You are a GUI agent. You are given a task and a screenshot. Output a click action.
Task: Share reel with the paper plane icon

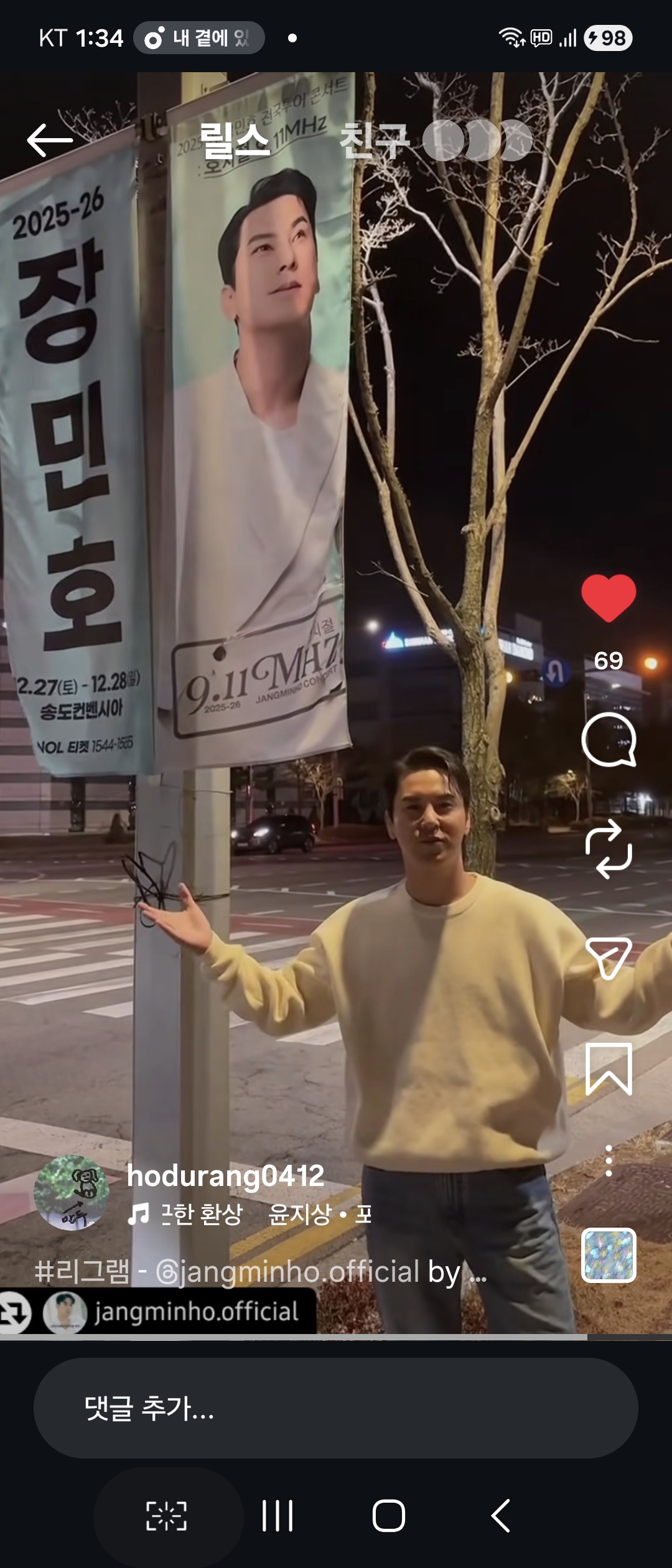[x=609, y=958]
